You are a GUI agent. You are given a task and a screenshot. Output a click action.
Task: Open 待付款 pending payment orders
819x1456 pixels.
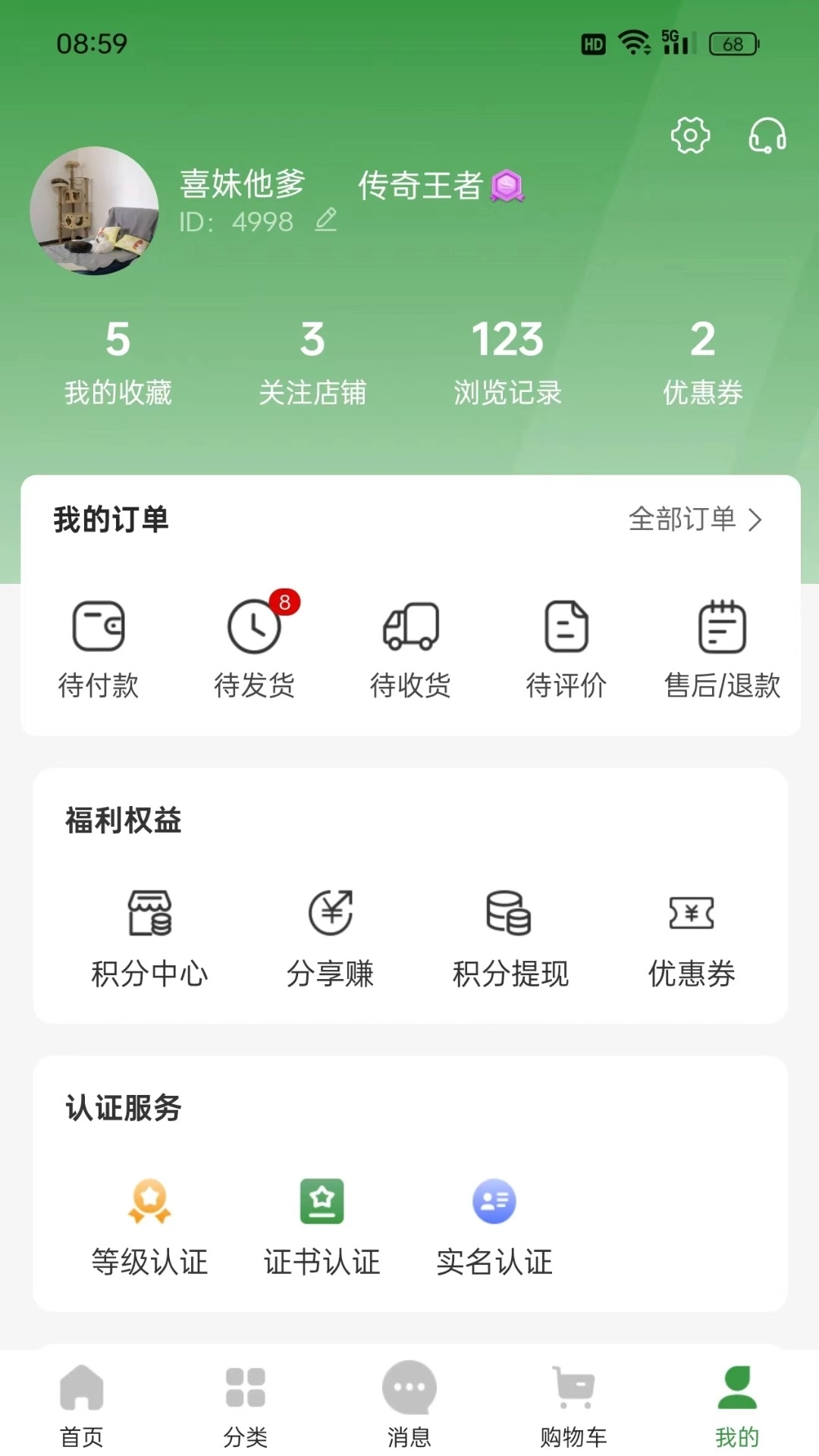point(99,648)
